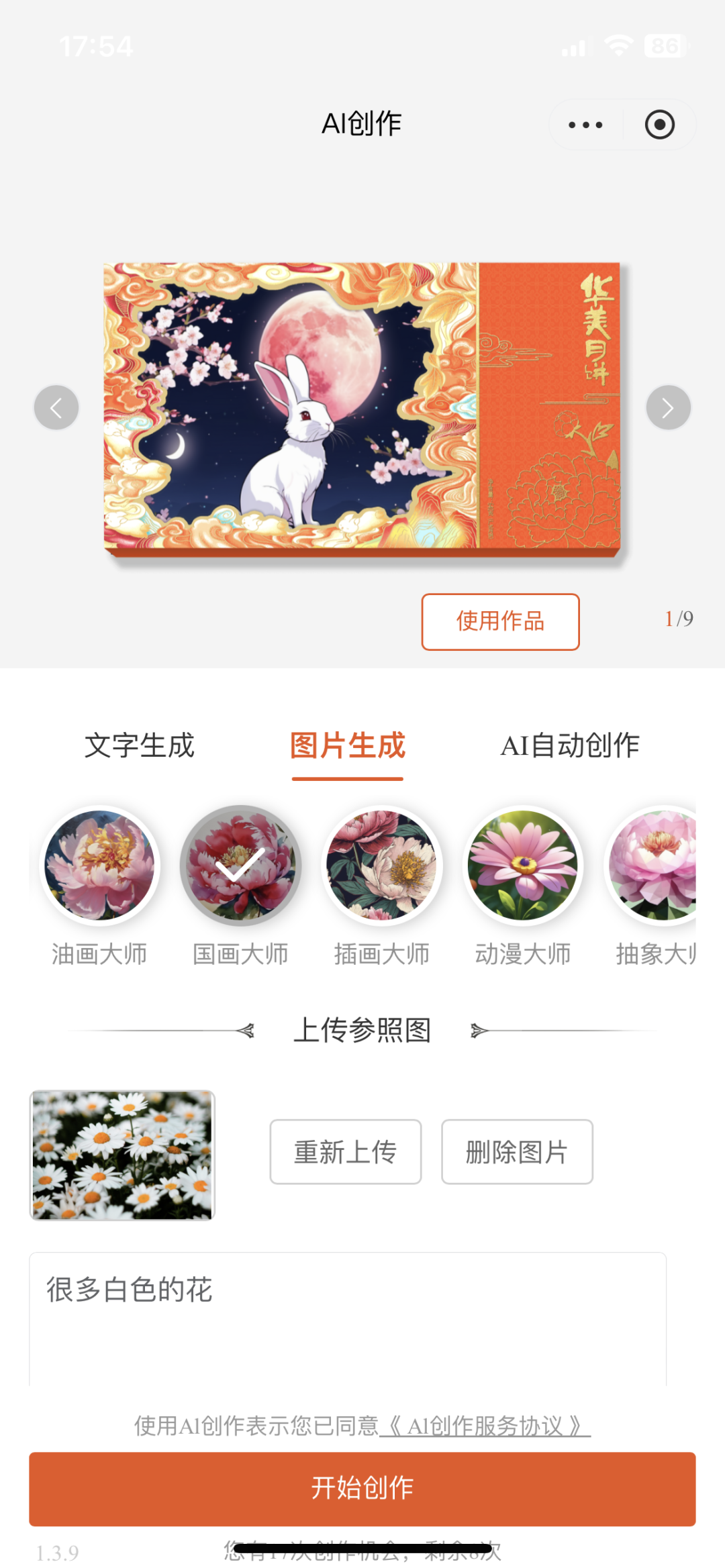Image resolution: width=725 pixels, height=1568 pixels.
Task: Tap the 使用作品 button
Action: [500, 621]
